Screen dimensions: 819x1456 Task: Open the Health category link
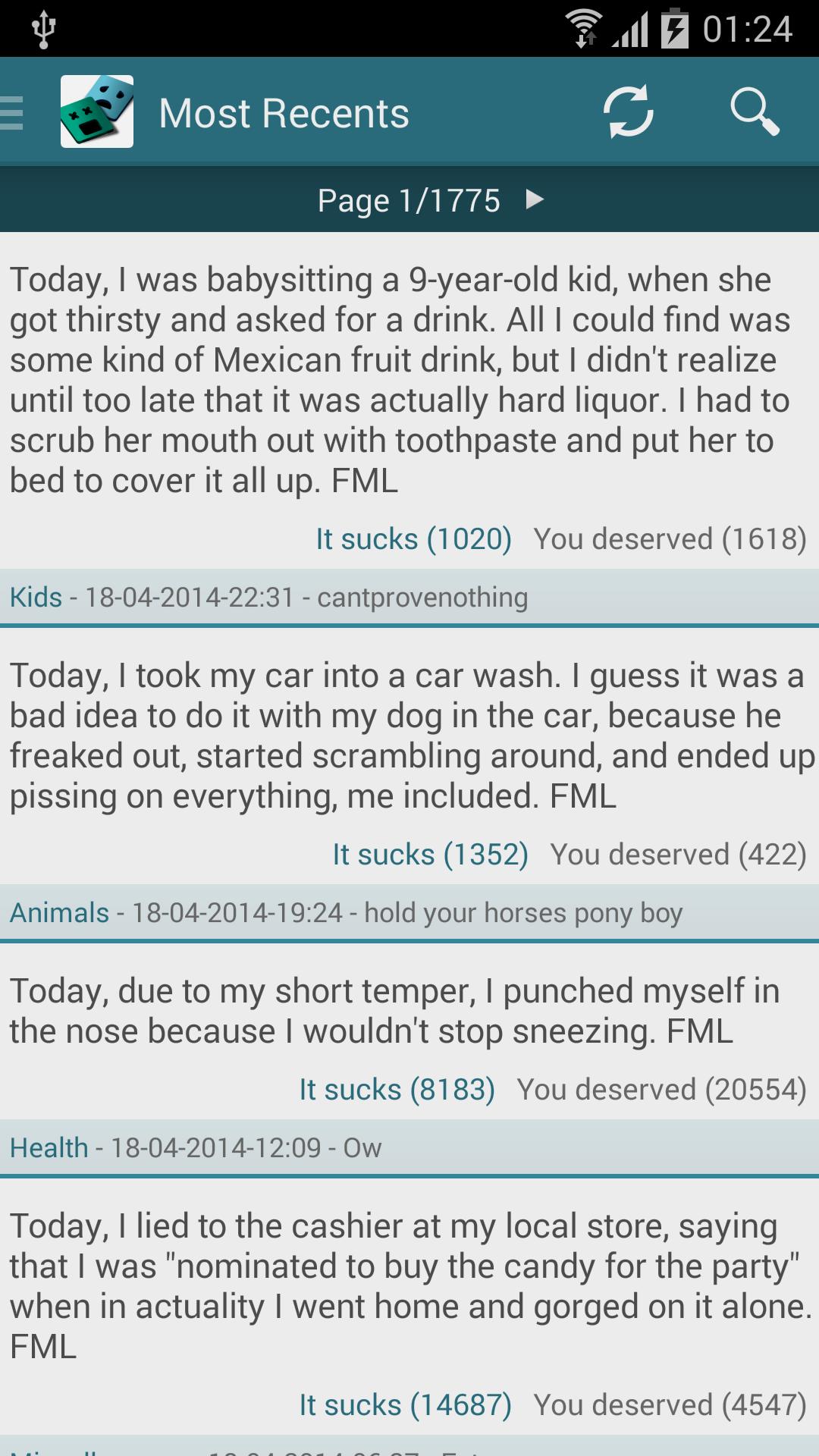[49, 1147]
